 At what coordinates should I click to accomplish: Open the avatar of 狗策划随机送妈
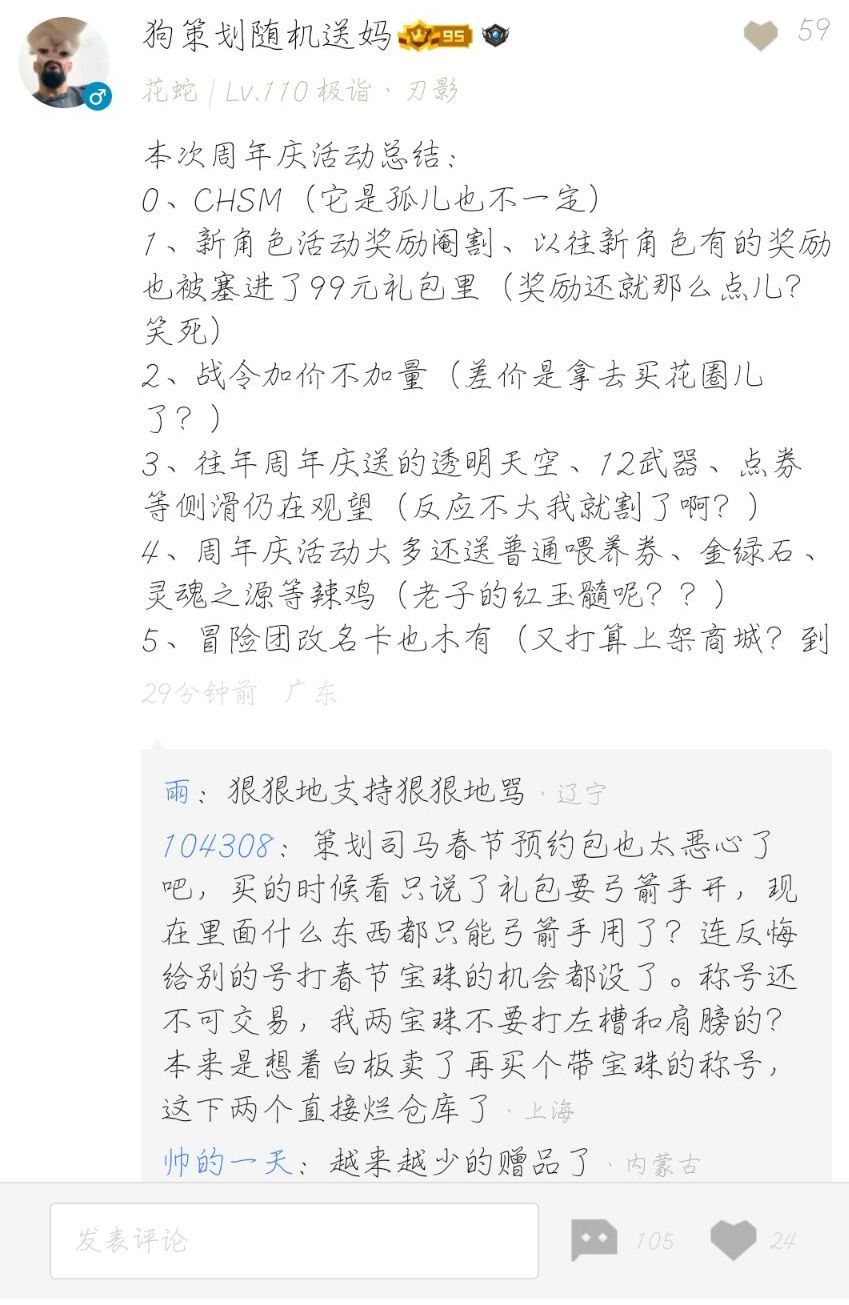tap(63, 62)
